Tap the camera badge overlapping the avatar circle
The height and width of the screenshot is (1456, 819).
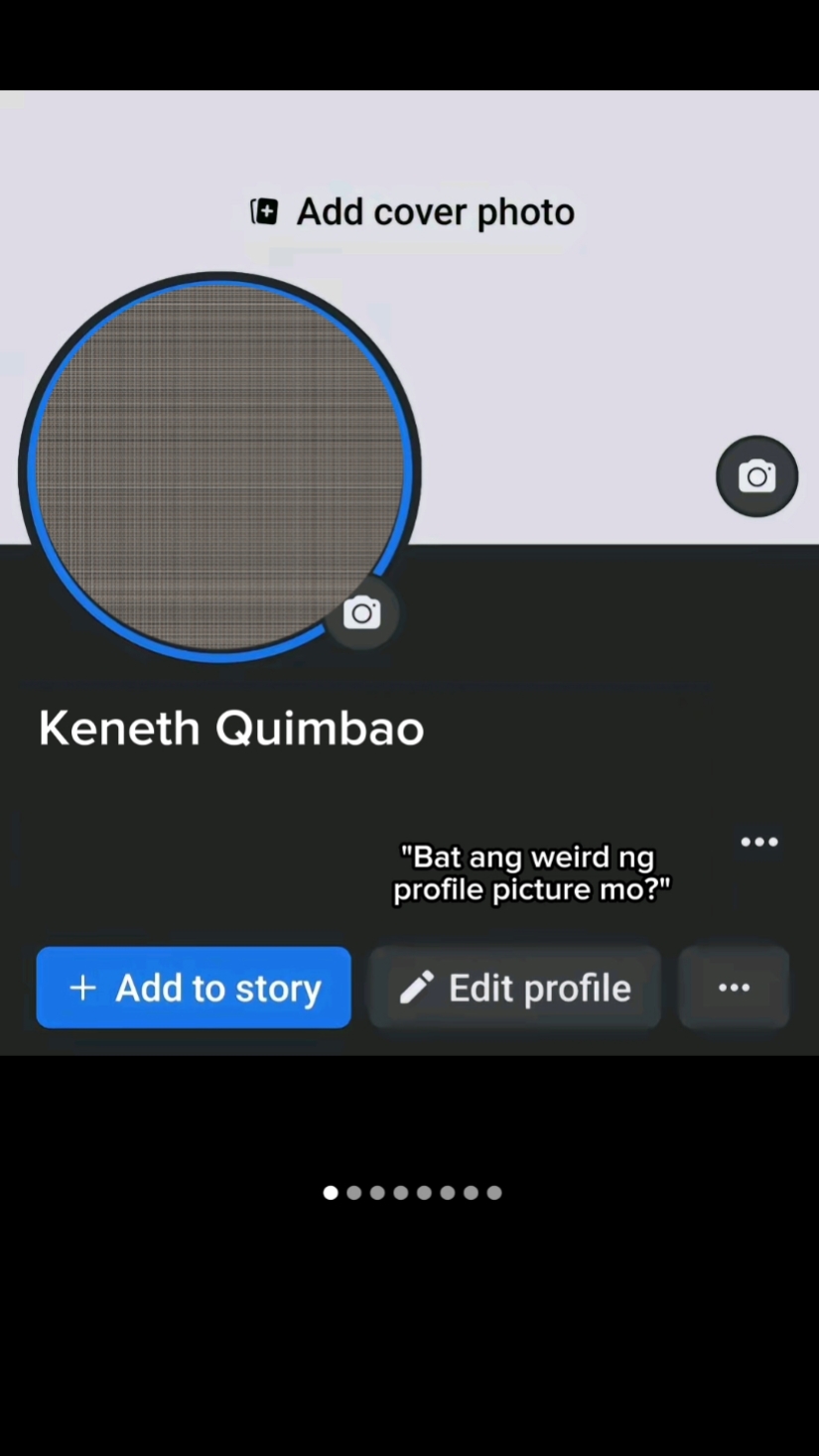pos(361,613)
